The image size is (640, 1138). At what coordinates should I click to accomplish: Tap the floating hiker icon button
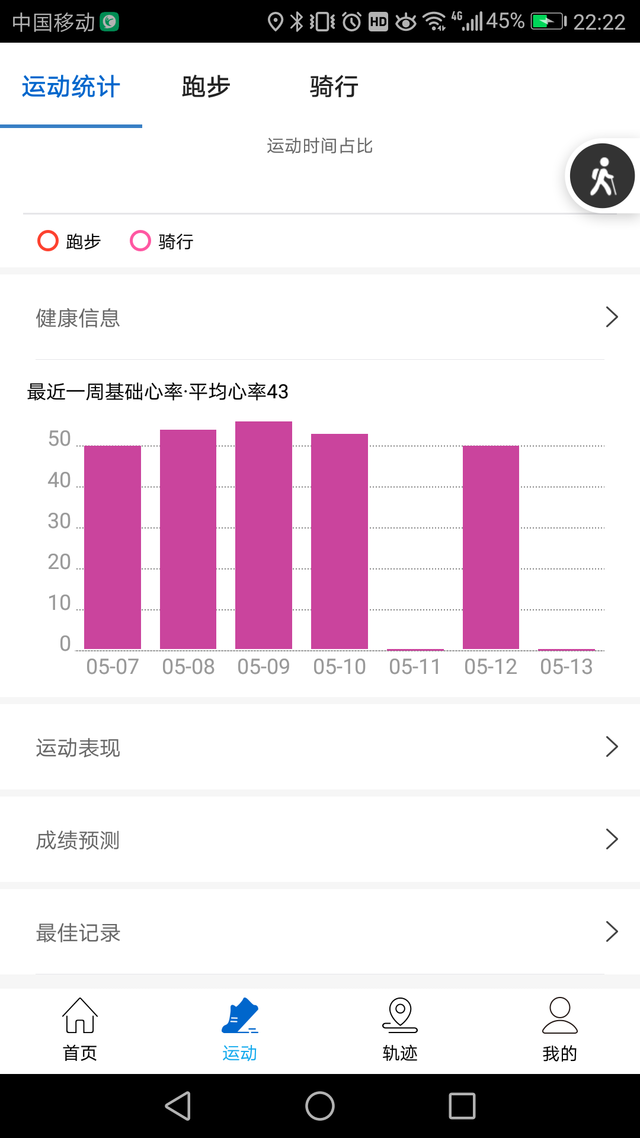coord(602,176)
